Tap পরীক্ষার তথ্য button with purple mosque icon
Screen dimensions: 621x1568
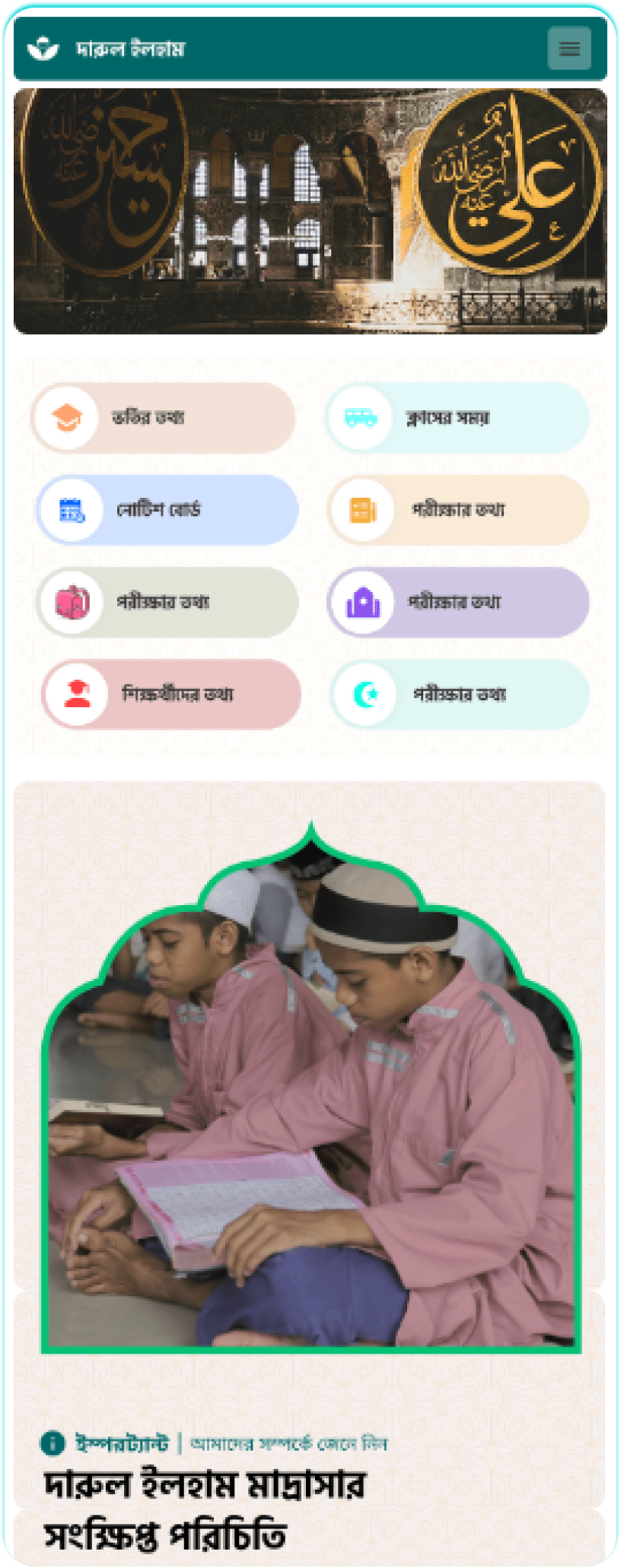click(458, 602)
